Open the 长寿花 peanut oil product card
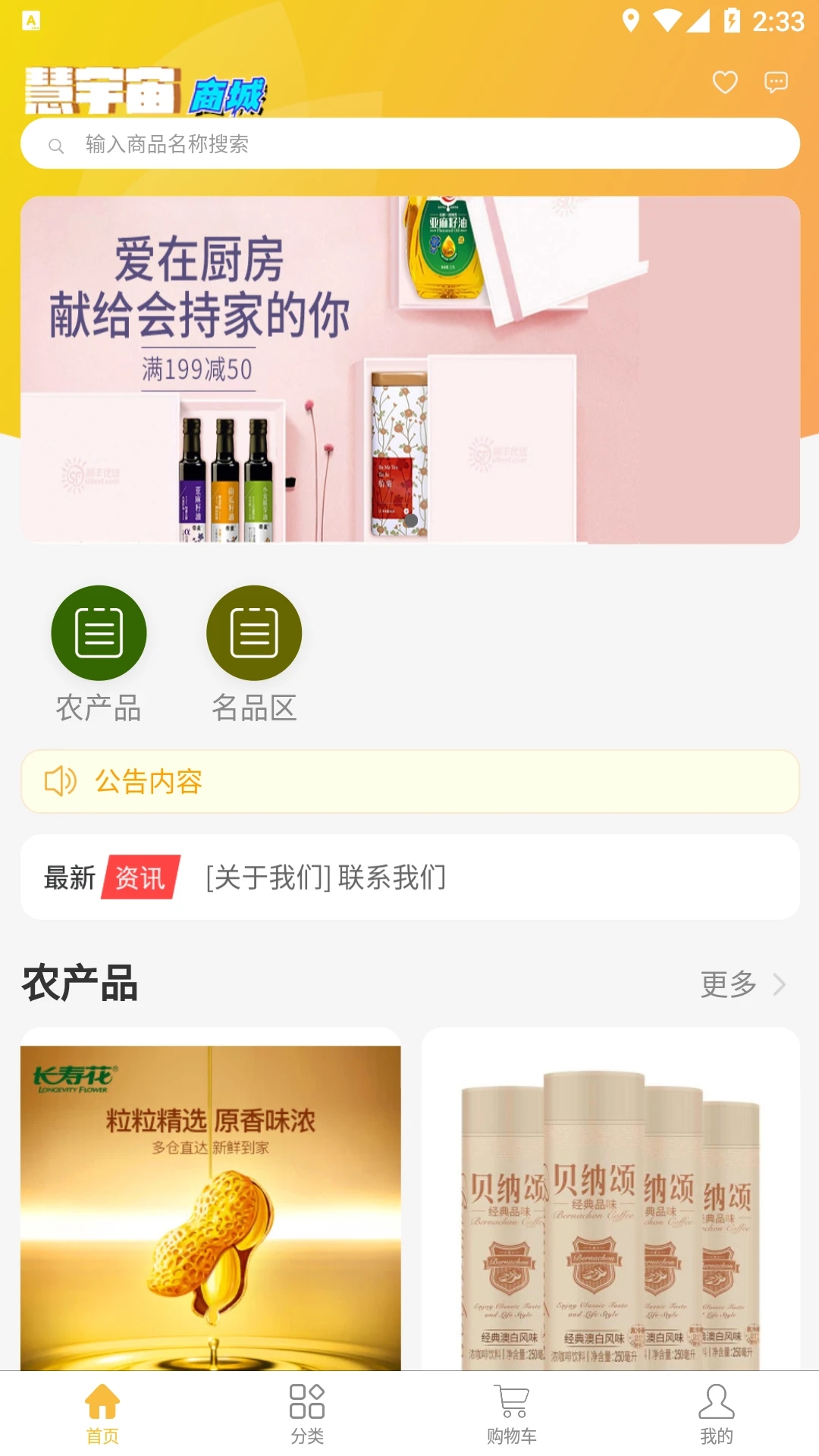The image size is (819, 1456). (x=211, y=1206)
